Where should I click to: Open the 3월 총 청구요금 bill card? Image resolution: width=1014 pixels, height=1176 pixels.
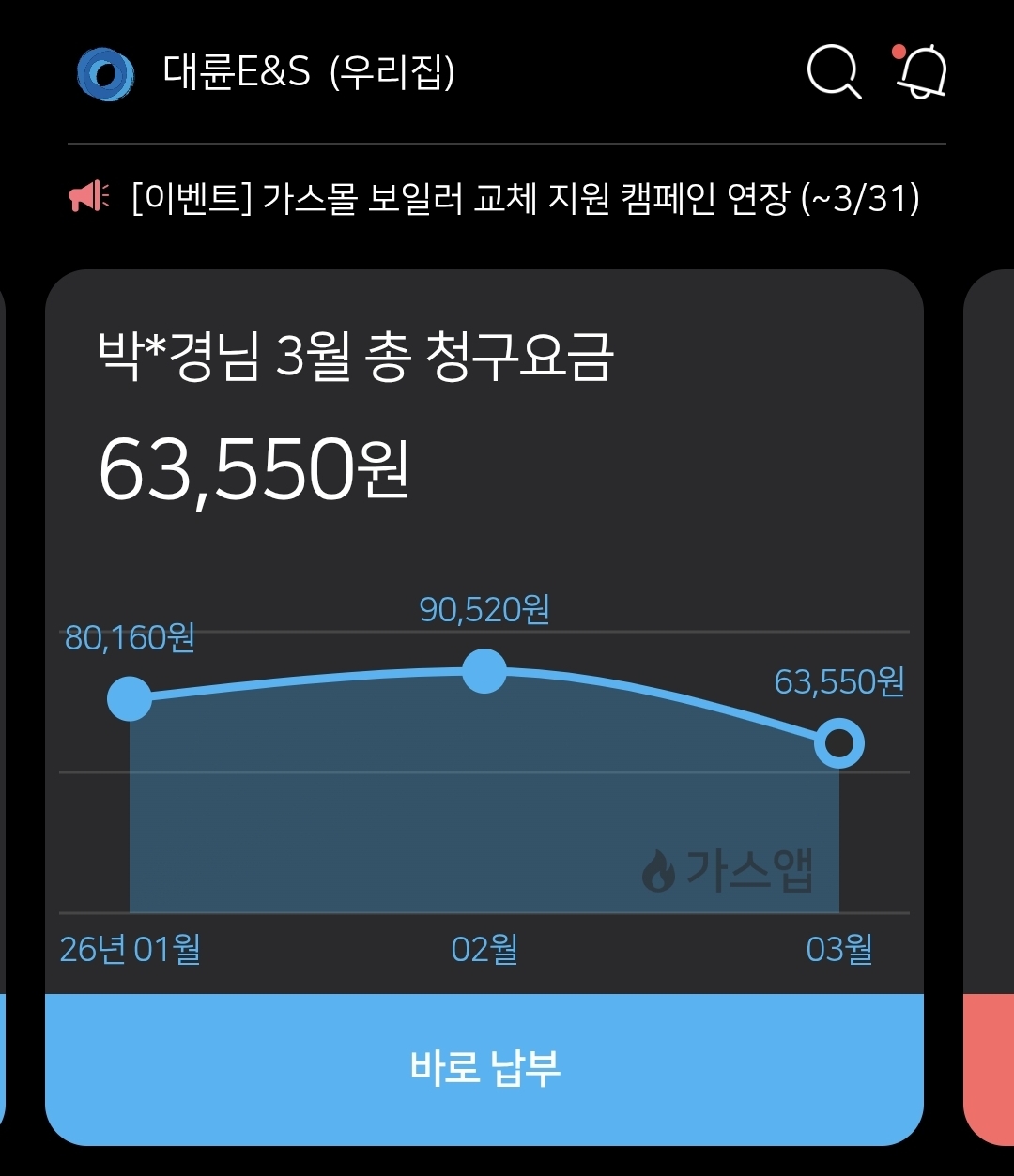coord(484,632)
